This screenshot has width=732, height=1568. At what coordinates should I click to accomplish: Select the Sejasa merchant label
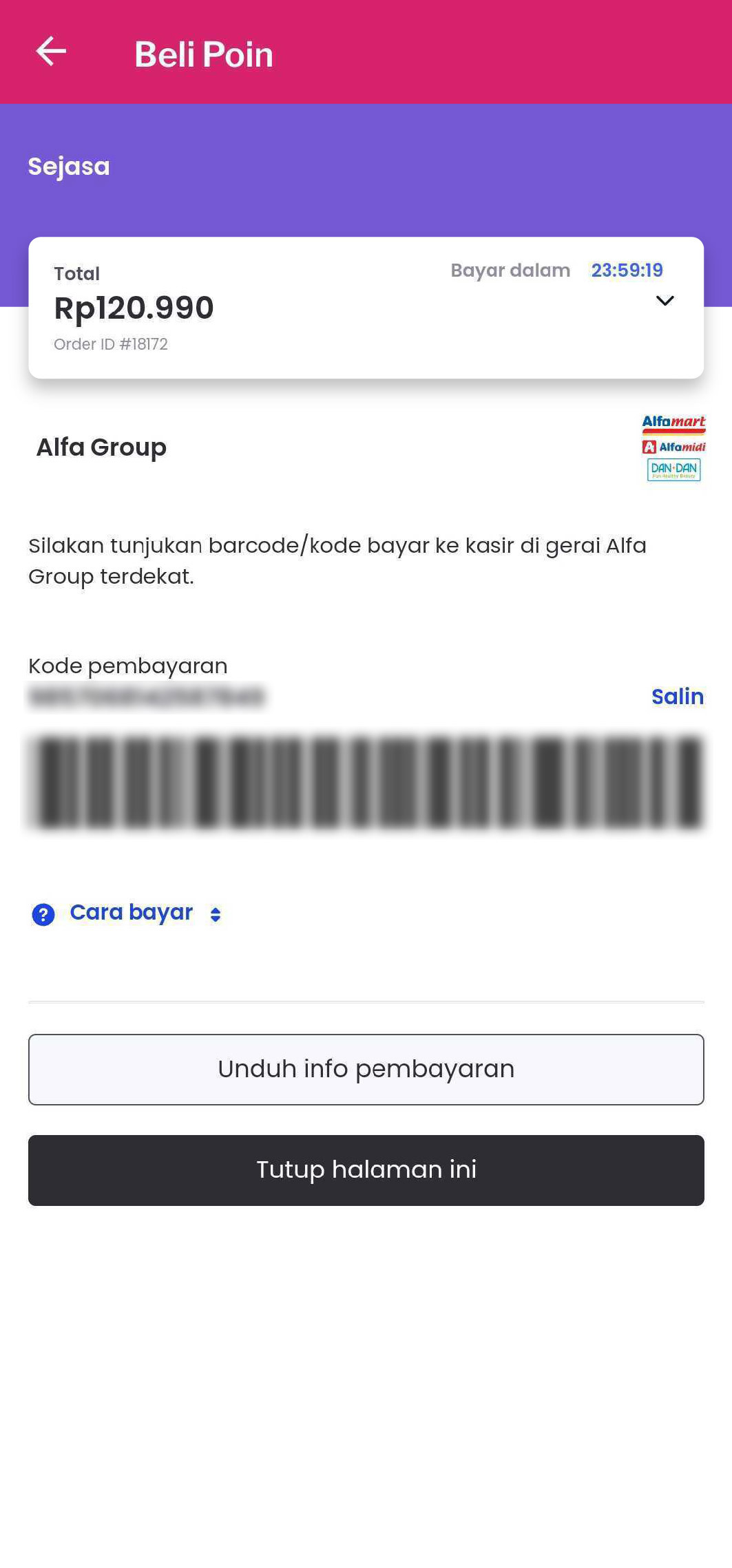(x=68, y=166)
